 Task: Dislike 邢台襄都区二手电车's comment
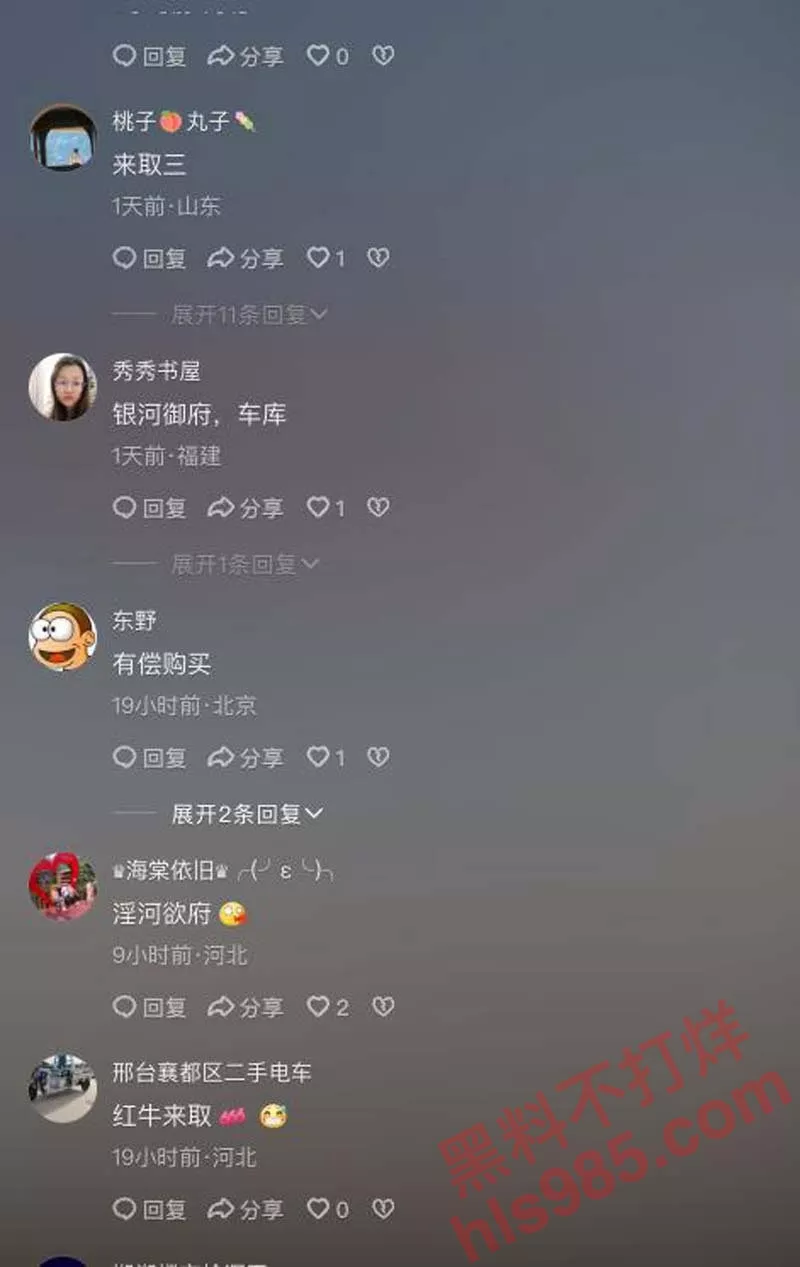383,1209
